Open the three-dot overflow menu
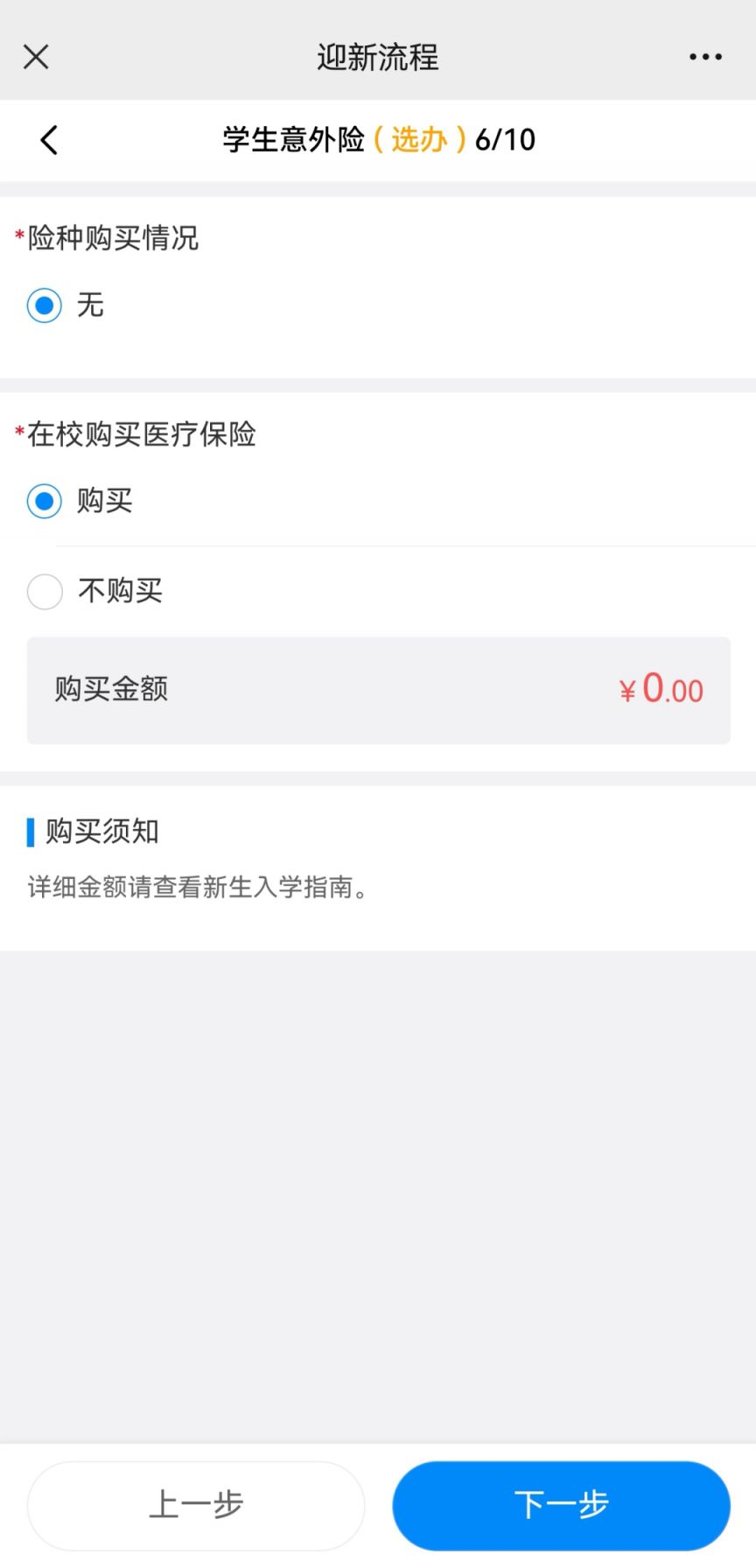 click(x=705, y=57)
